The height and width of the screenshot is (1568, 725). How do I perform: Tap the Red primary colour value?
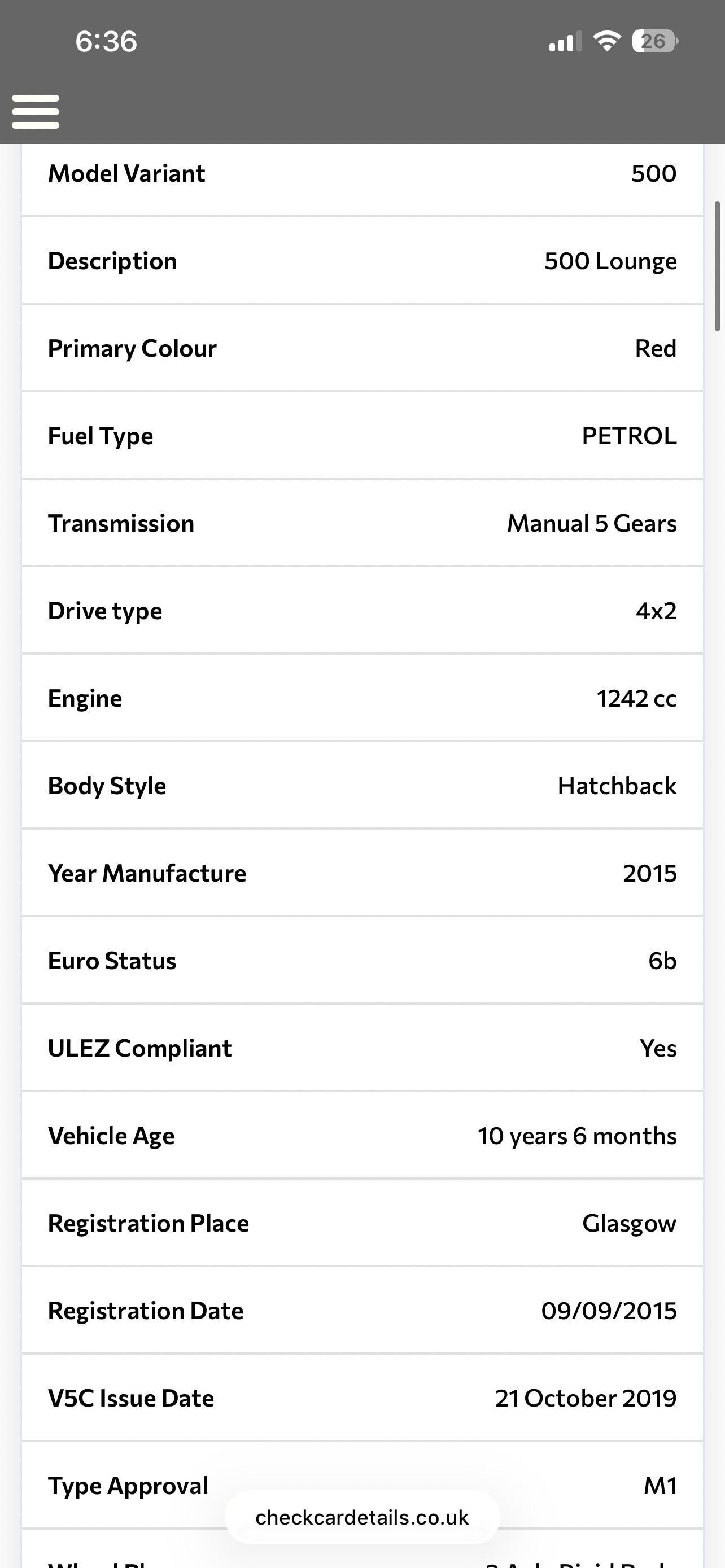coord(656,348)
